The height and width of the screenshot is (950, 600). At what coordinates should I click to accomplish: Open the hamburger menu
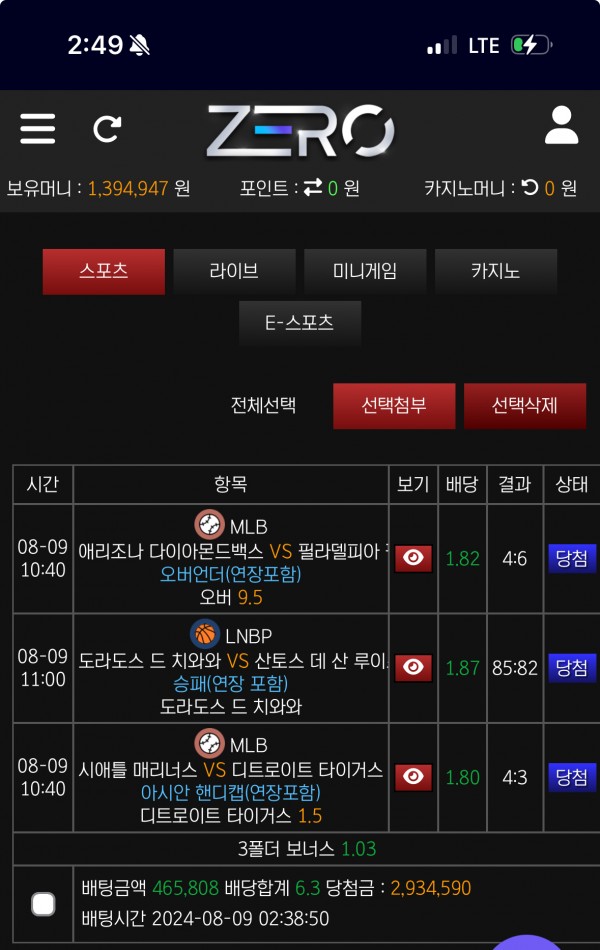[x=38, y=129]
